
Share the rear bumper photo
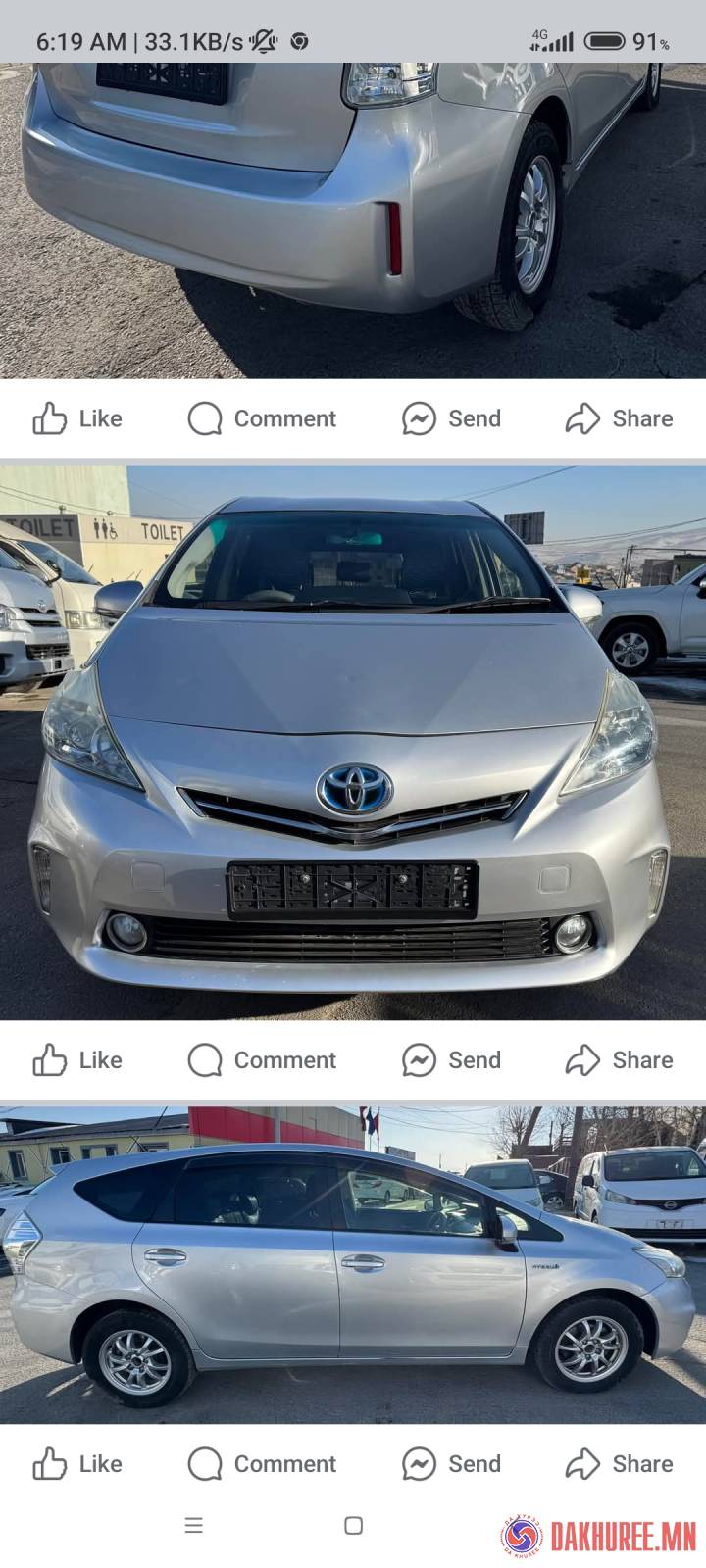[x=620, y=418]
